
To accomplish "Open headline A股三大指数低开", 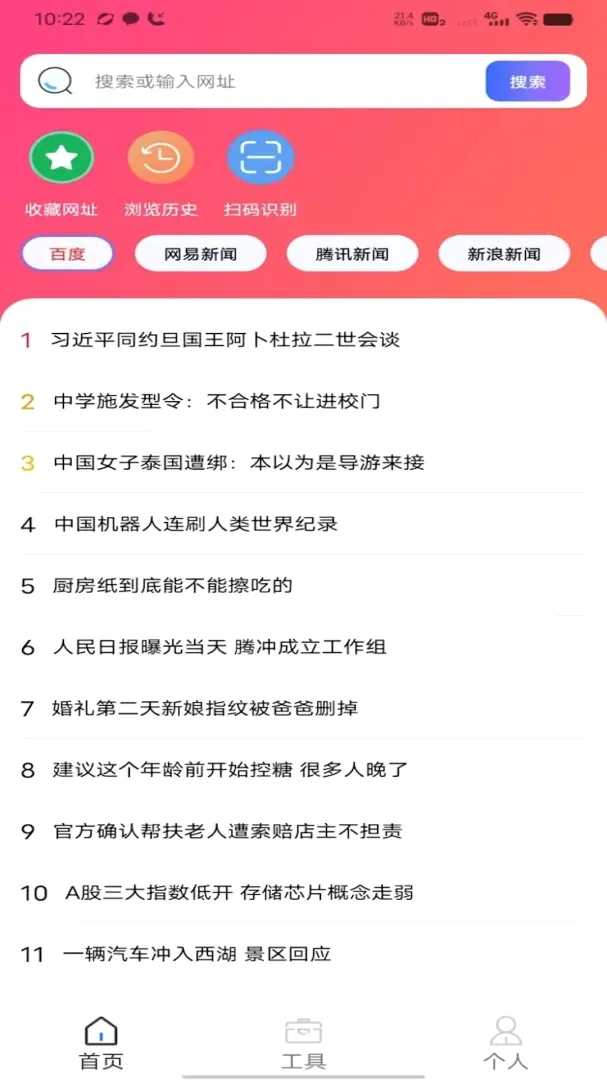I will click(303, 893).
